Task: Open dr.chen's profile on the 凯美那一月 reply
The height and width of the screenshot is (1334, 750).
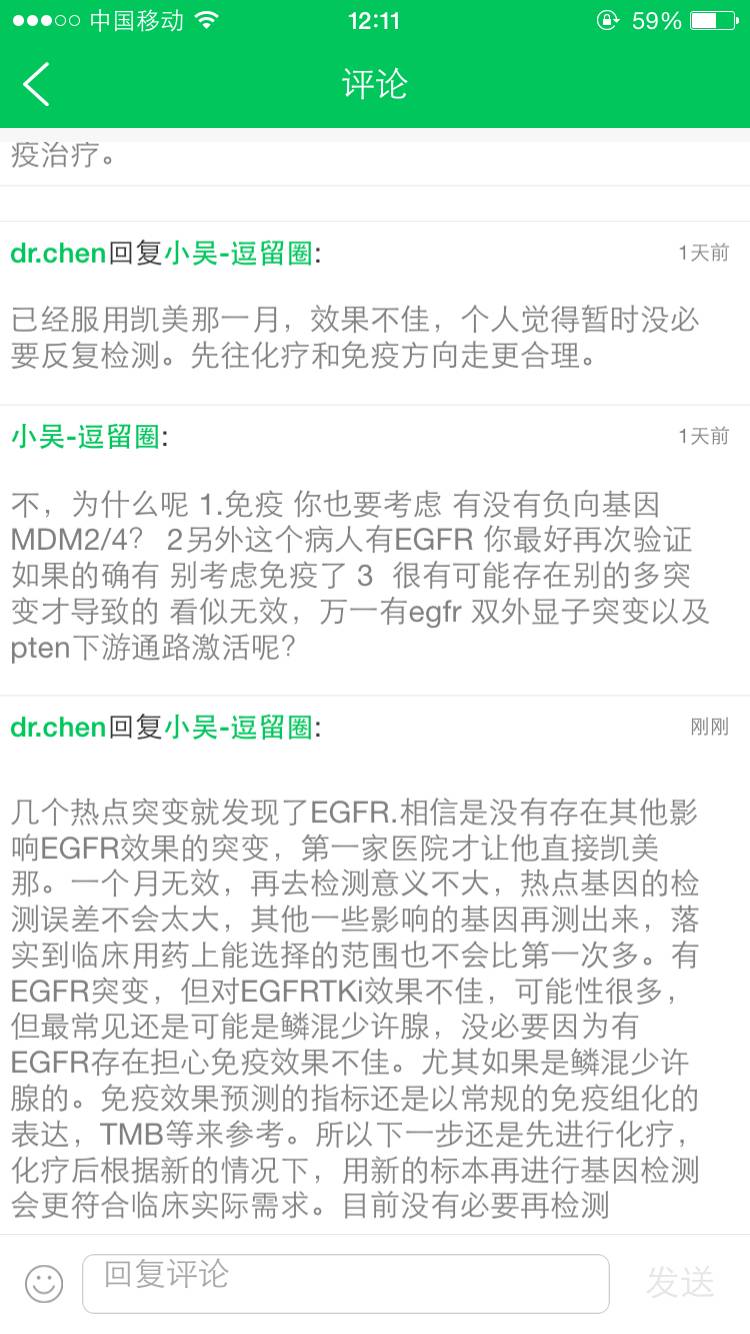Action: [58, 254]
